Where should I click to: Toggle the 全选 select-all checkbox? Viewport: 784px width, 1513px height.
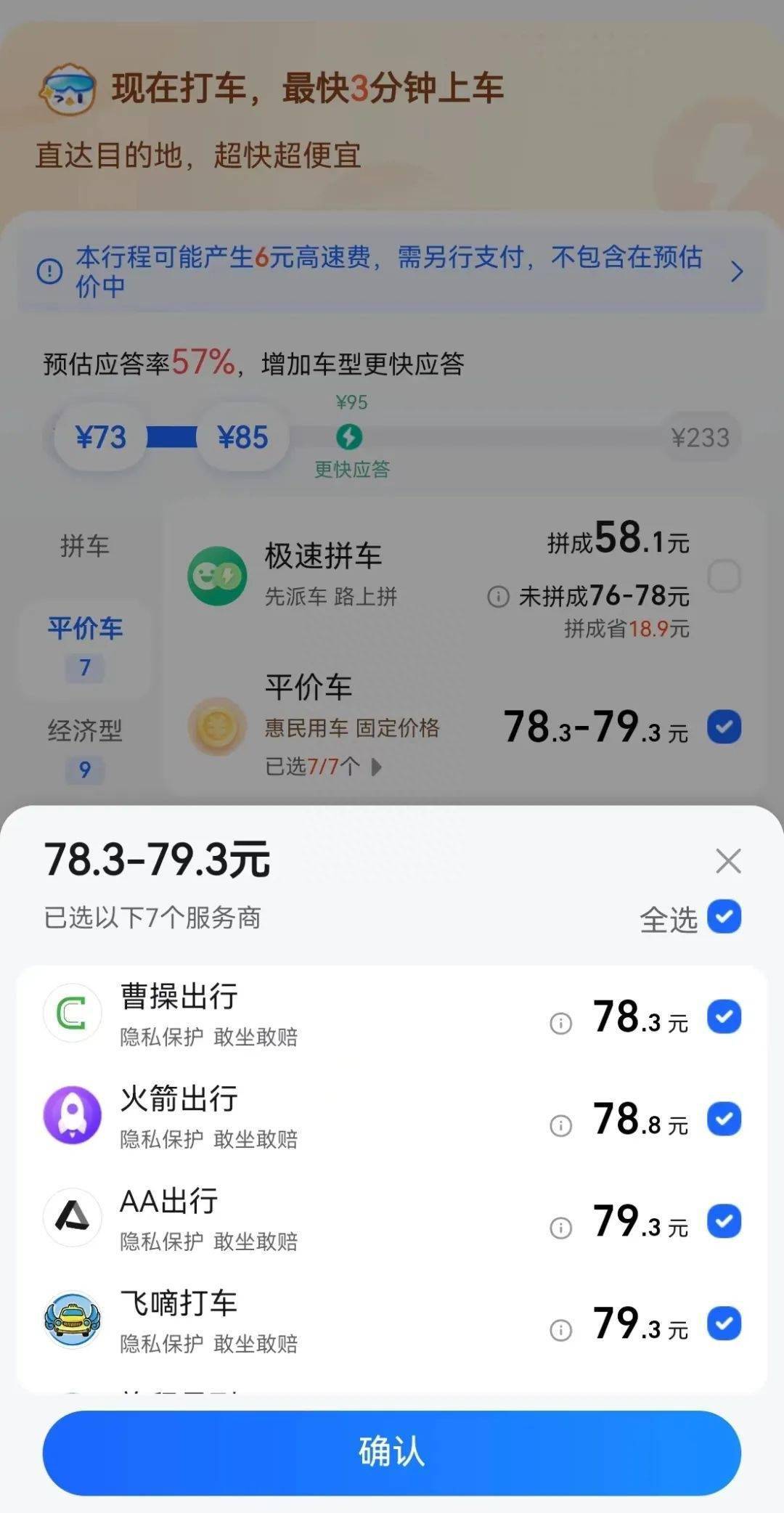point(724,917)
